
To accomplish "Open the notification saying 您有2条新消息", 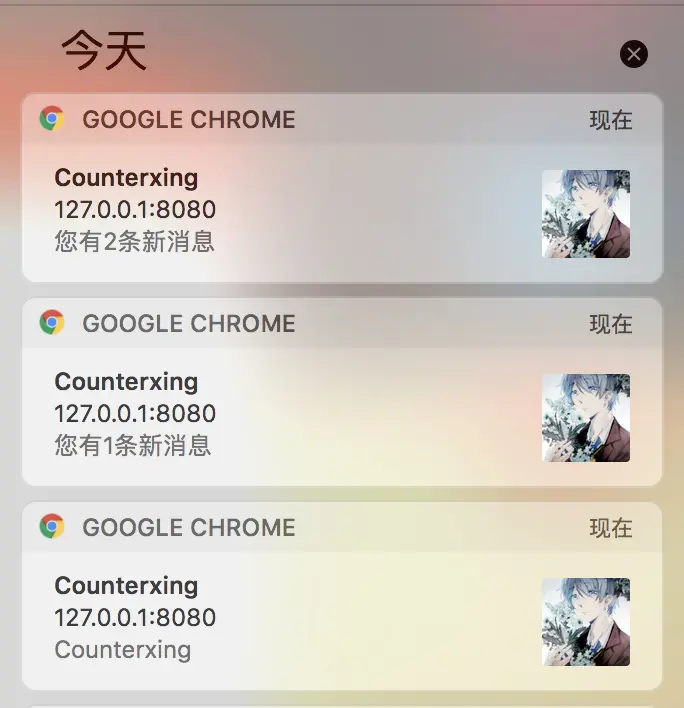I will [300, 212].
